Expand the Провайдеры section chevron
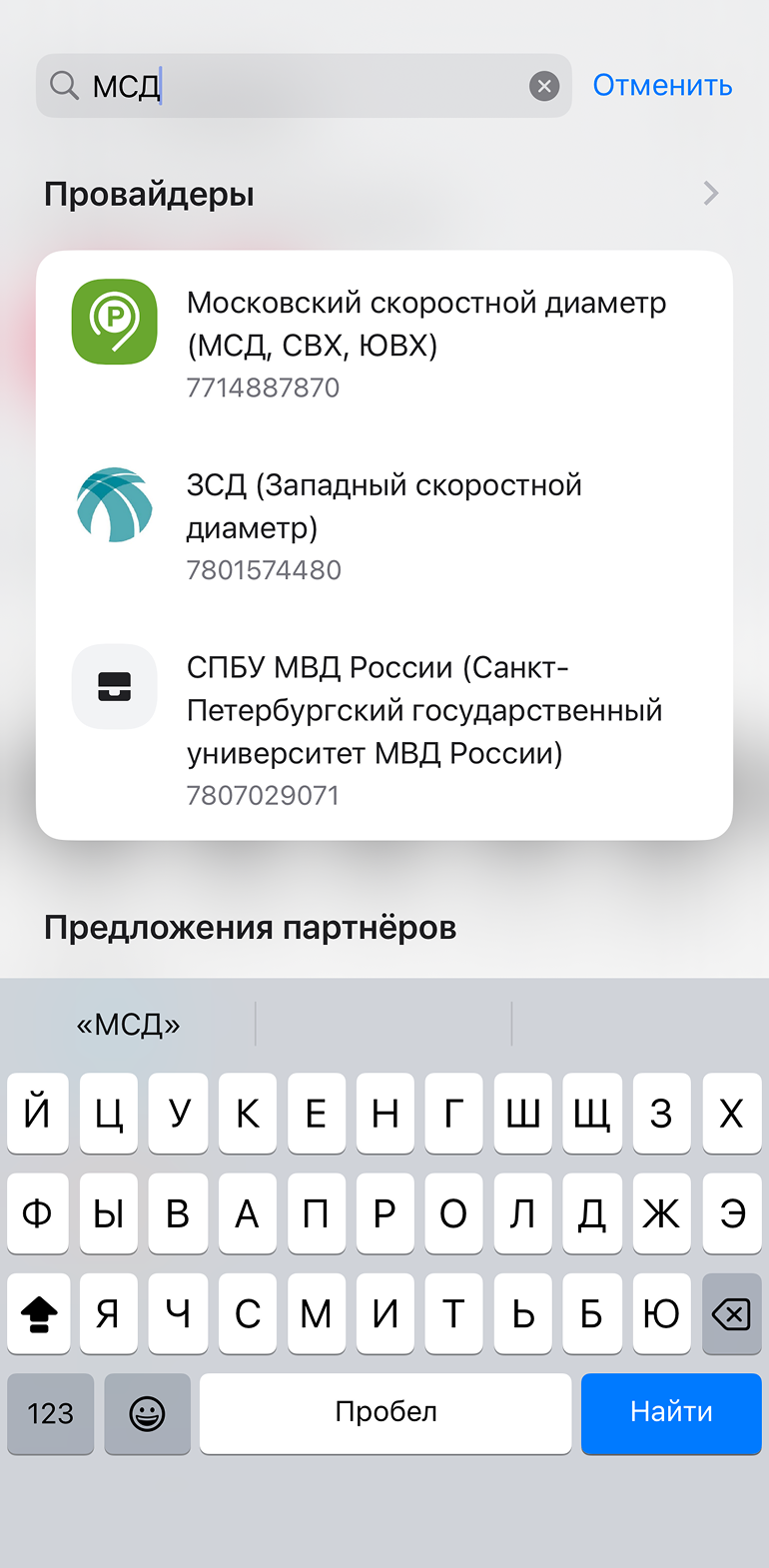The height and width of the screenshot is (1568, 769). (x=710, y=194)
